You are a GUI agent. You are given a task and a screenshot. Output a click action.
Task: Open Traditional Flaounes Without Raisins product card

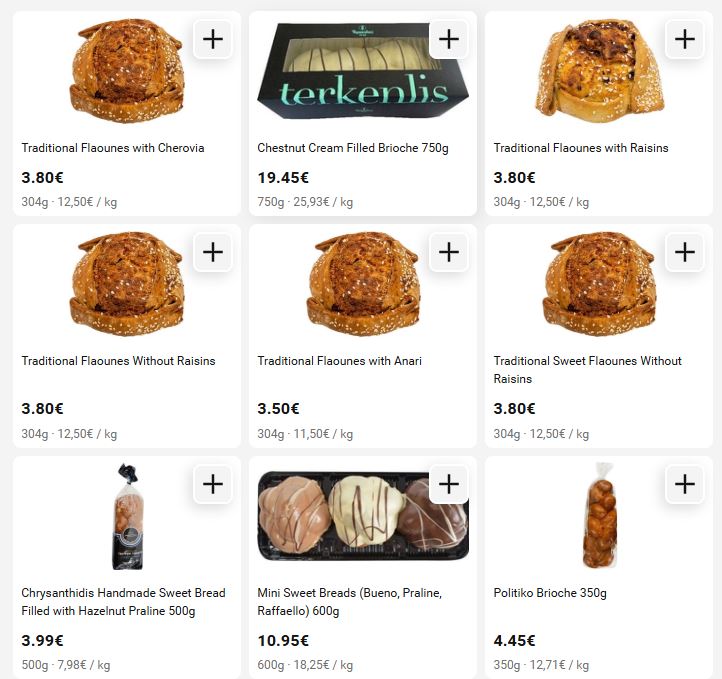118,361
